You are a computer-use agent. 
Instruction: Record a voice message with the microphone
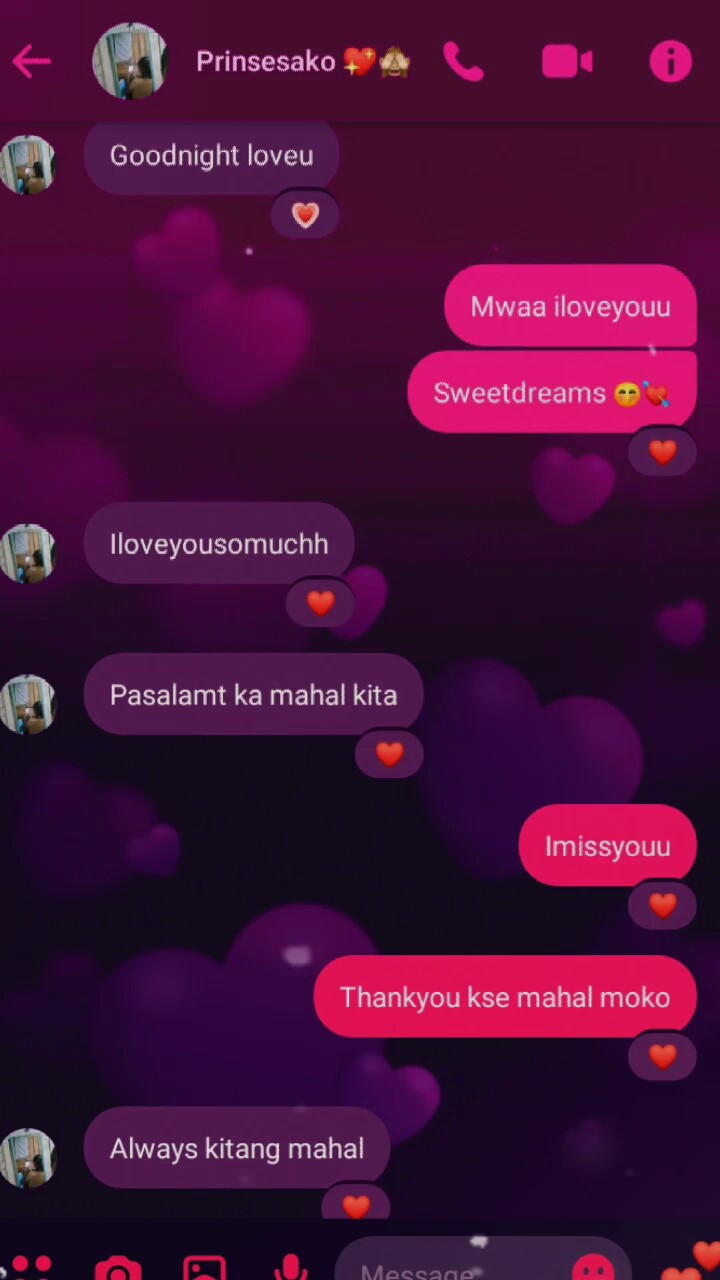[x=291, y=1266]
